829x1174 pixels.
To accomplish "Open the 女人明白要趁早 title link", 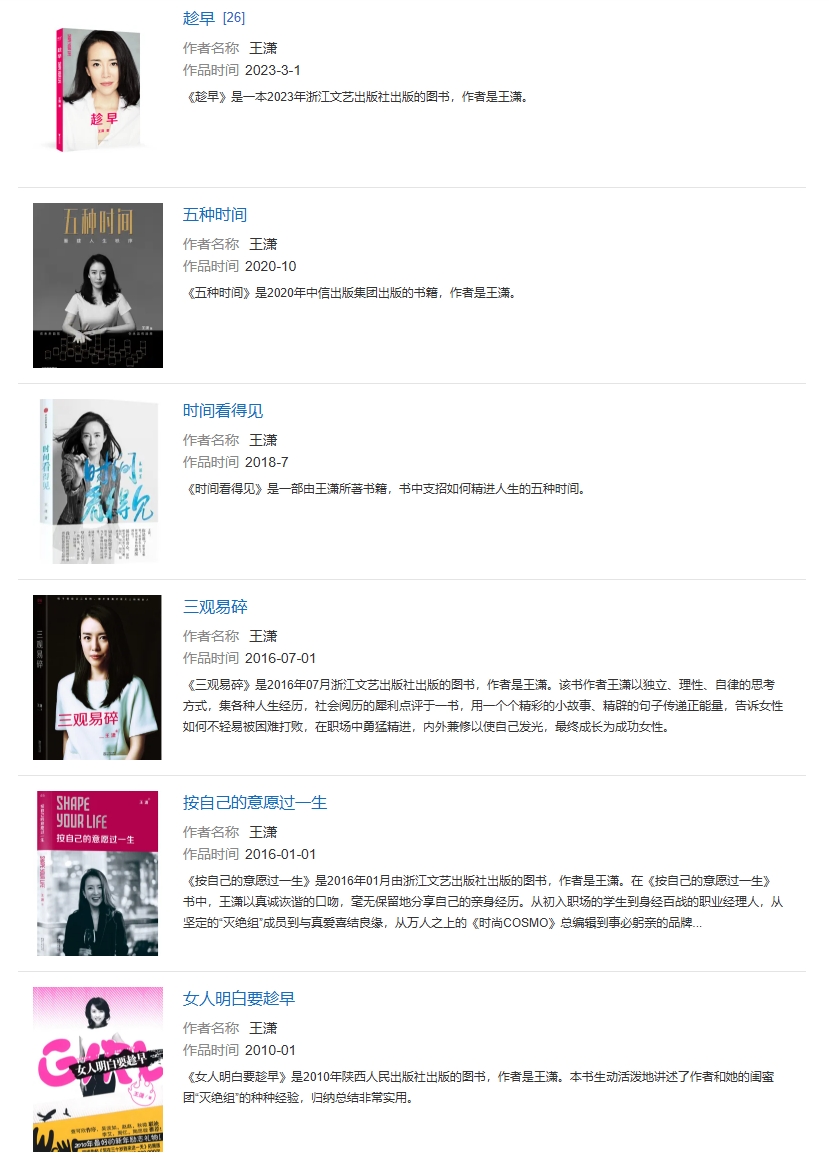I will point(238,999).
